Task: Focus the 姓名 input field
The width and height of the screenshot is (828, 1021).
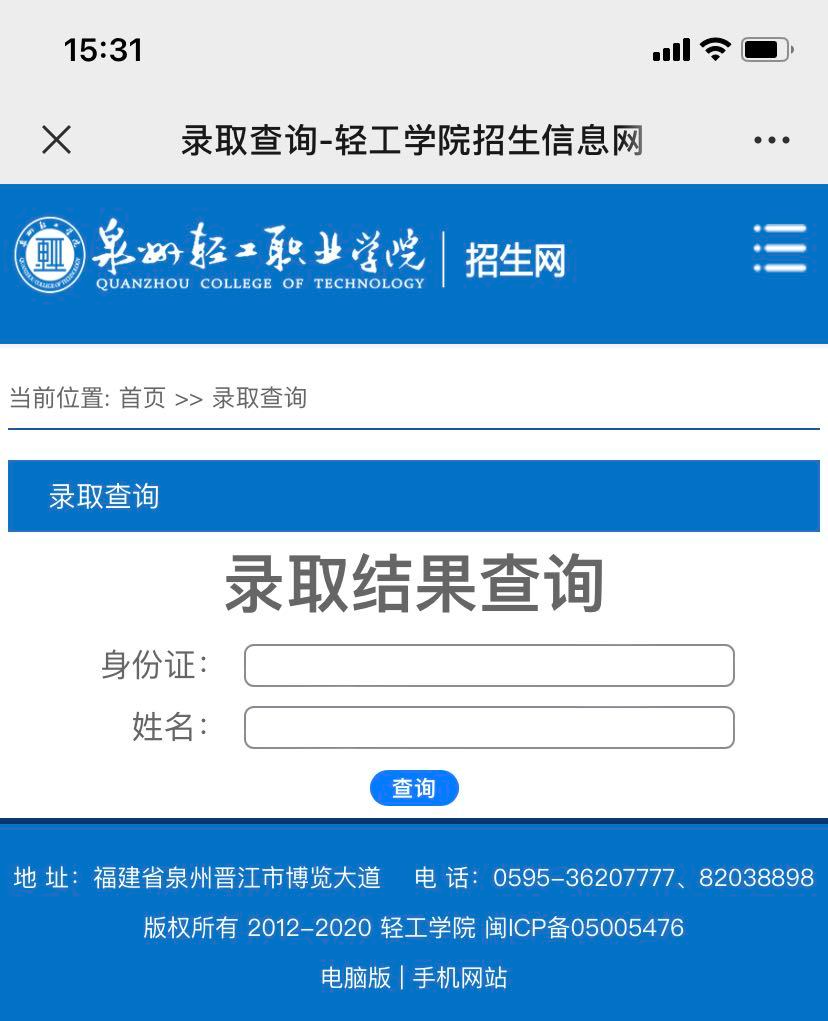Action: click(489, 728)
